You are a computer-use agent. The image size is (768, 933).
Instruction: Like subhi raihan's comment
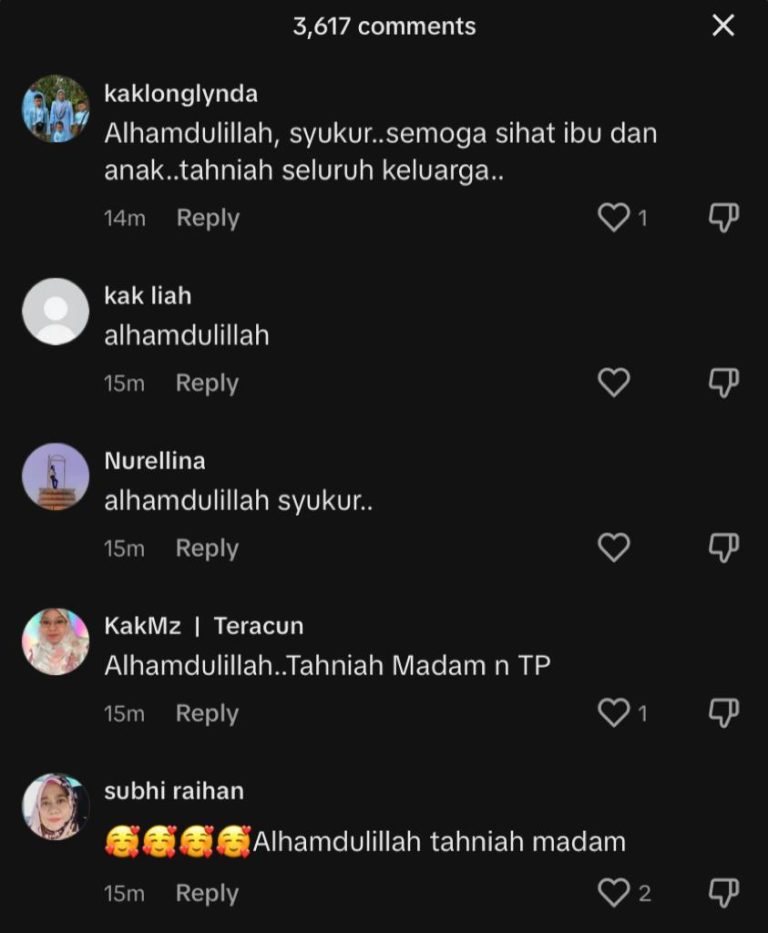pos(613,892)
